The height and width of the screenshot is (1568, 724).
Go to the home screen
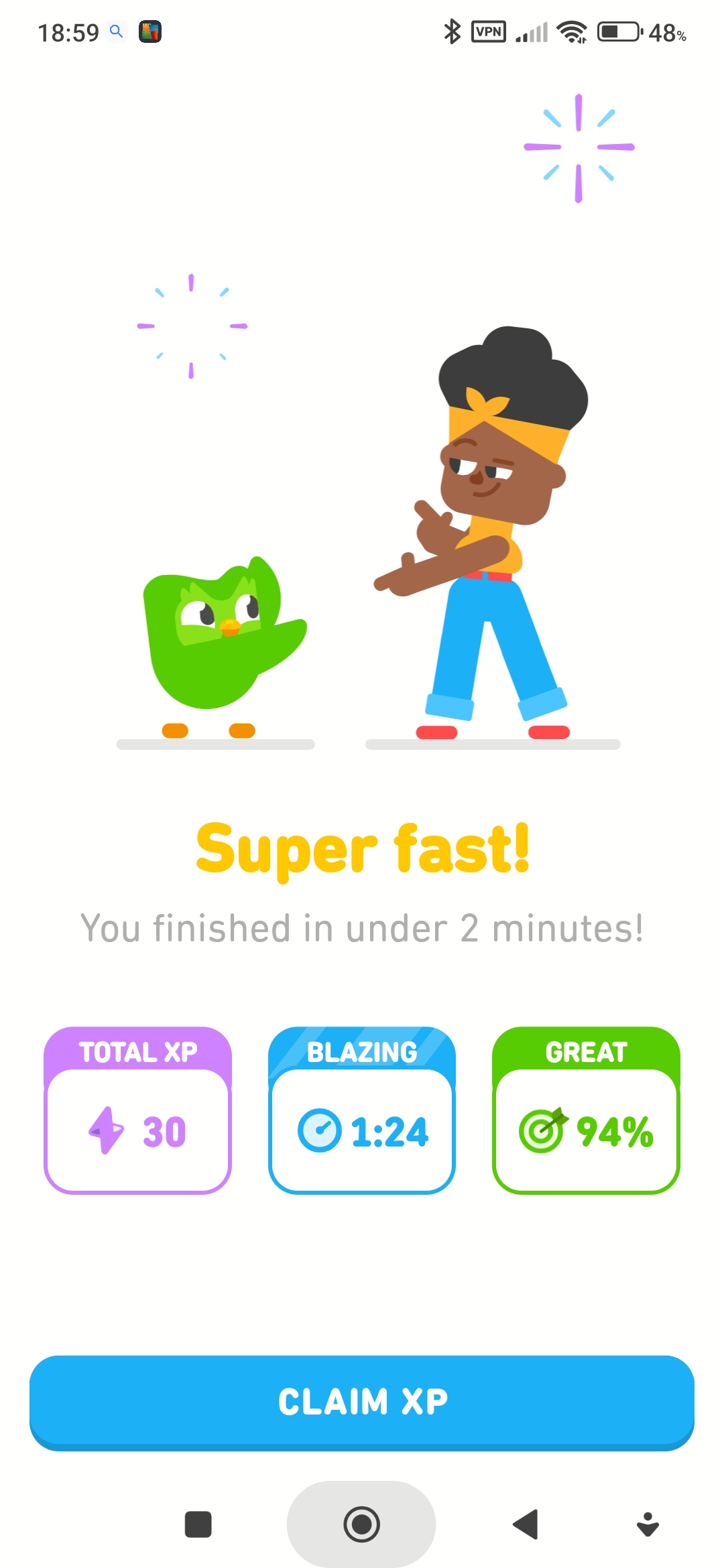pos(361,1524)
